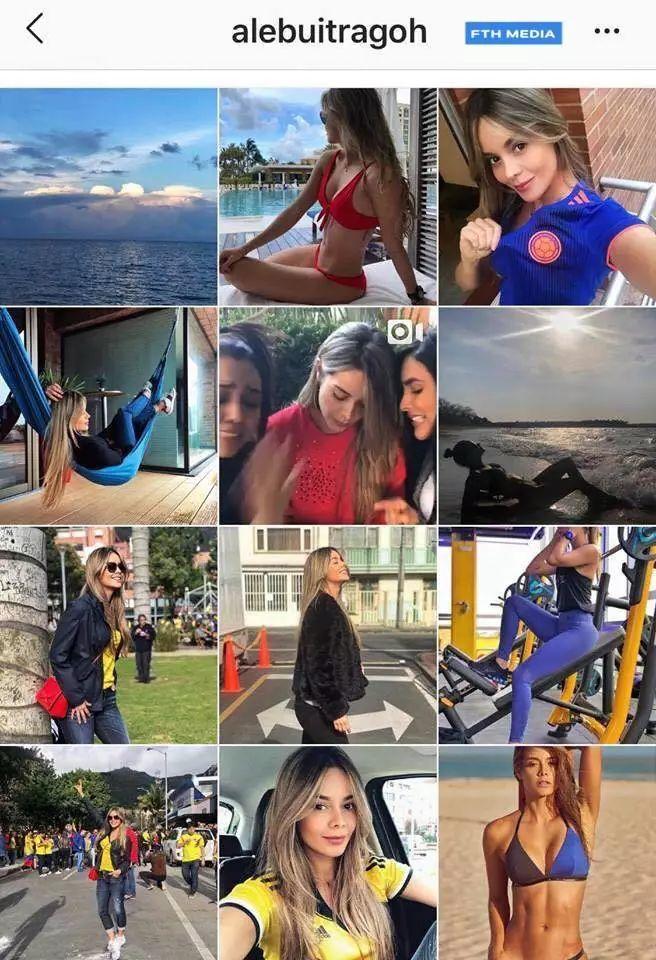Viewport: 656px width, 960px height.
Task: Open the crowd in yellow jerseys photo
Action: click(108, 852)
